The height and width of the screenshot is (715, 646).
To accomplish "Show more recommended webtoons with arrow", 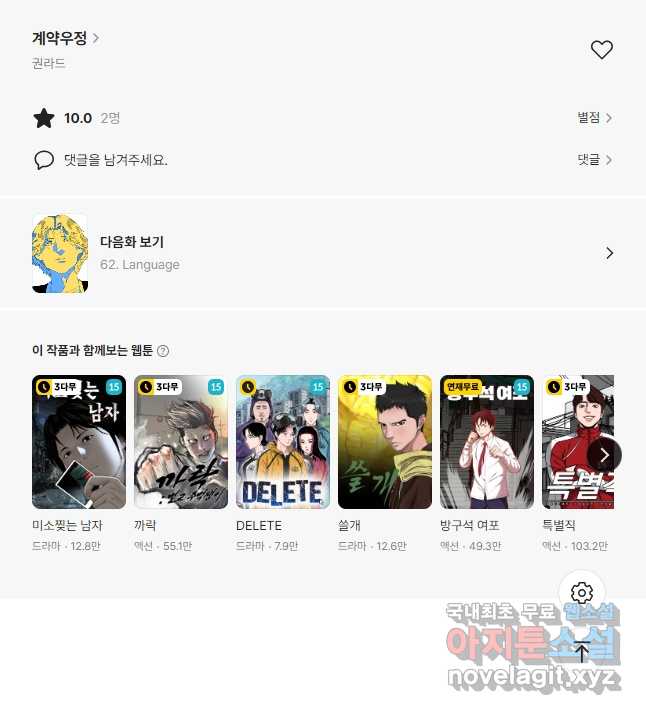I will [x=604, y=454].
